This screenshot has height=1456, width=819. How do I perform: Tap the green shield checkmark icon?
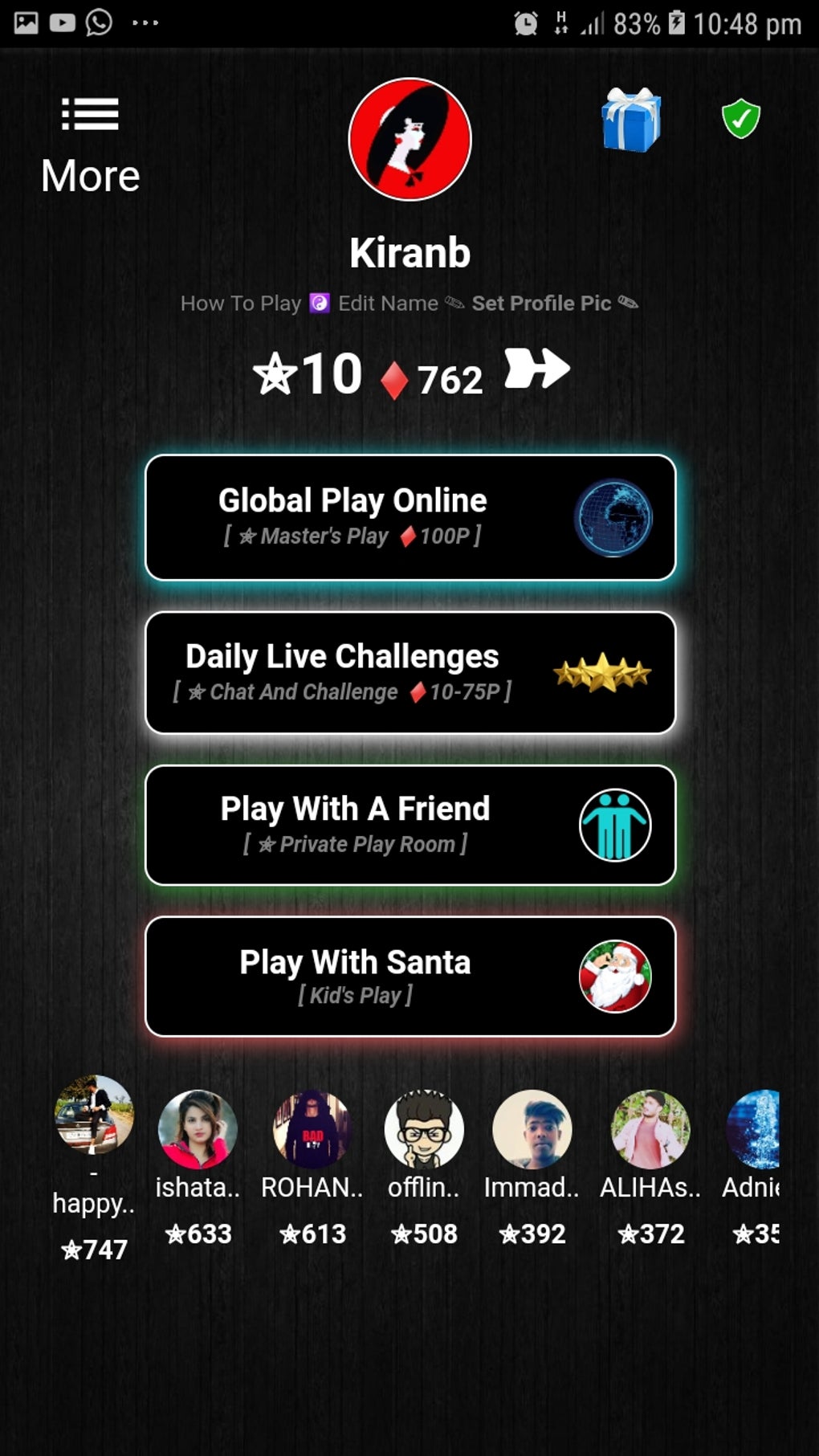tap(740, 119)
